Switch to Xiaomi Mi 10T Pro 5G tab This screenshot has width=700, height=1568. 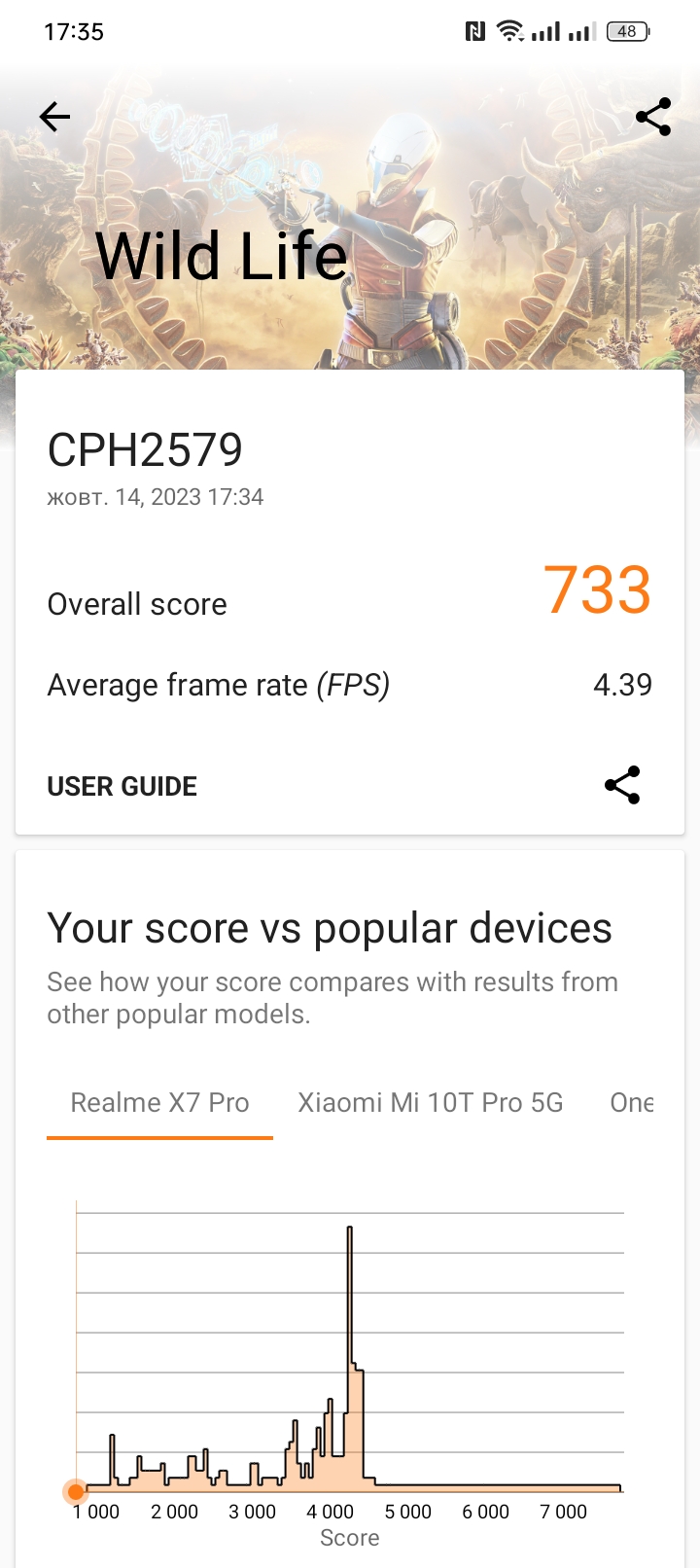(x=430, y=1103)
